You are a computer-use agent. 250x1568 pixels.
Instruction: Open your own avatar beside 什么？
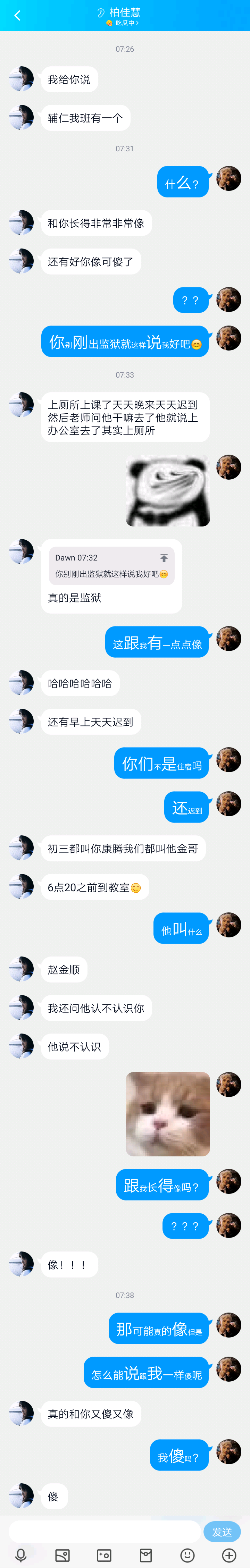click(x=229, y=178)
